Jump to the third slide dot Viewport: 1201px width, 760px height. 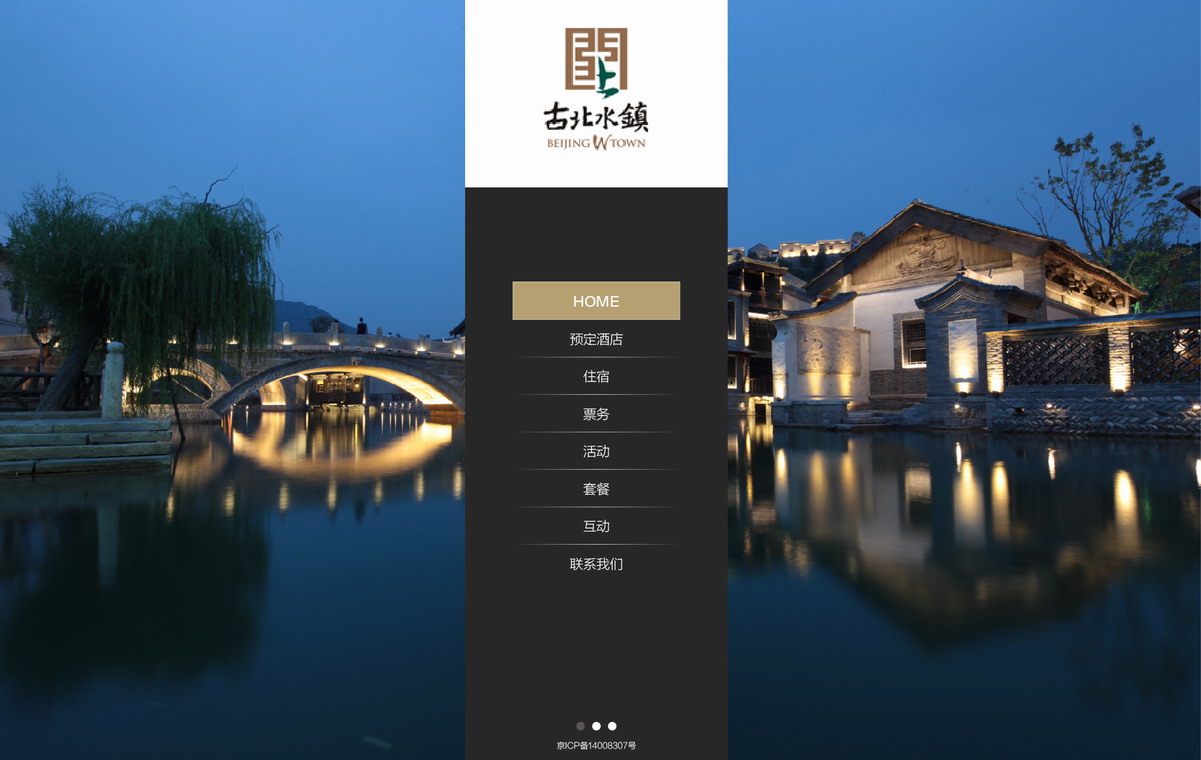(612, 726)
